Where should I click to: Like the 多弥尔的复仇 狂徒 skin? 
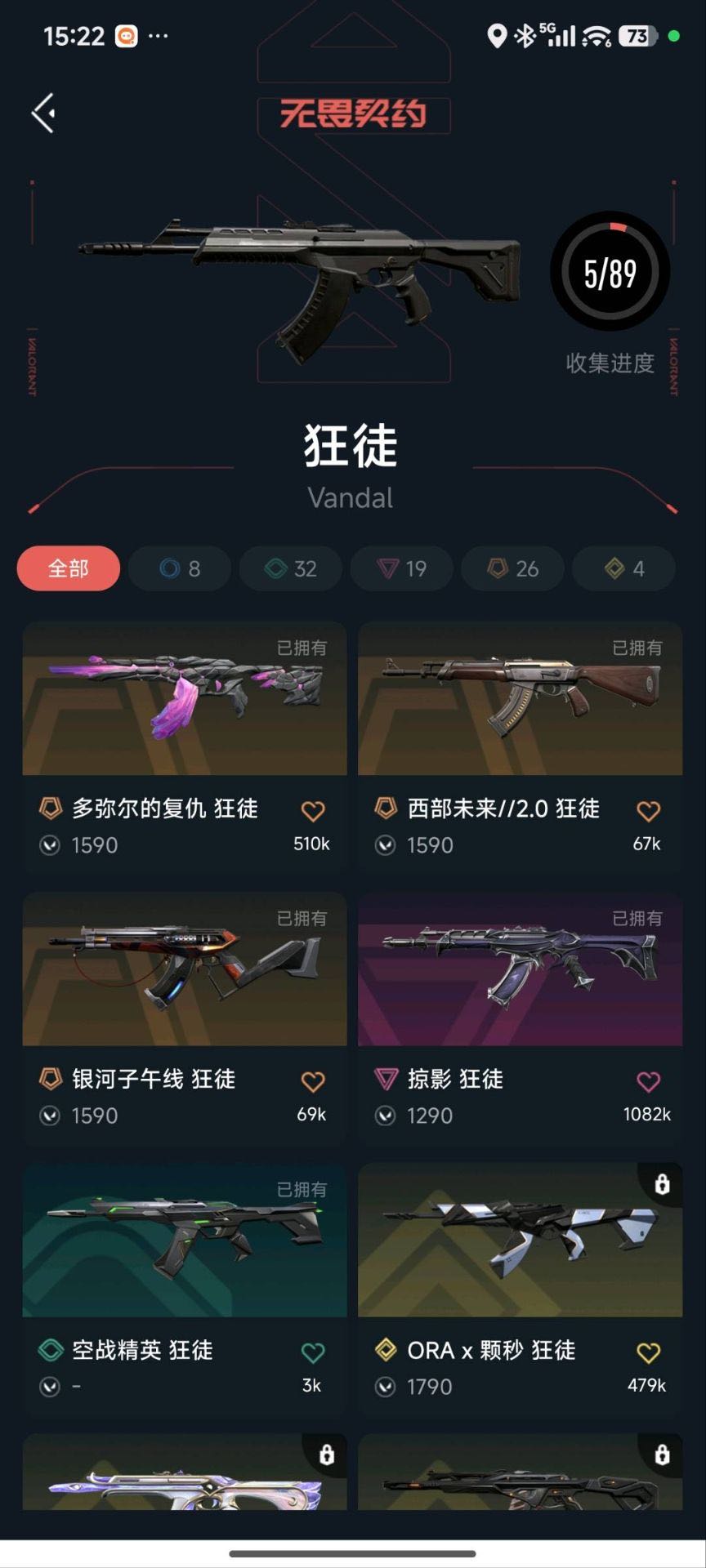[x=313, y=811]
